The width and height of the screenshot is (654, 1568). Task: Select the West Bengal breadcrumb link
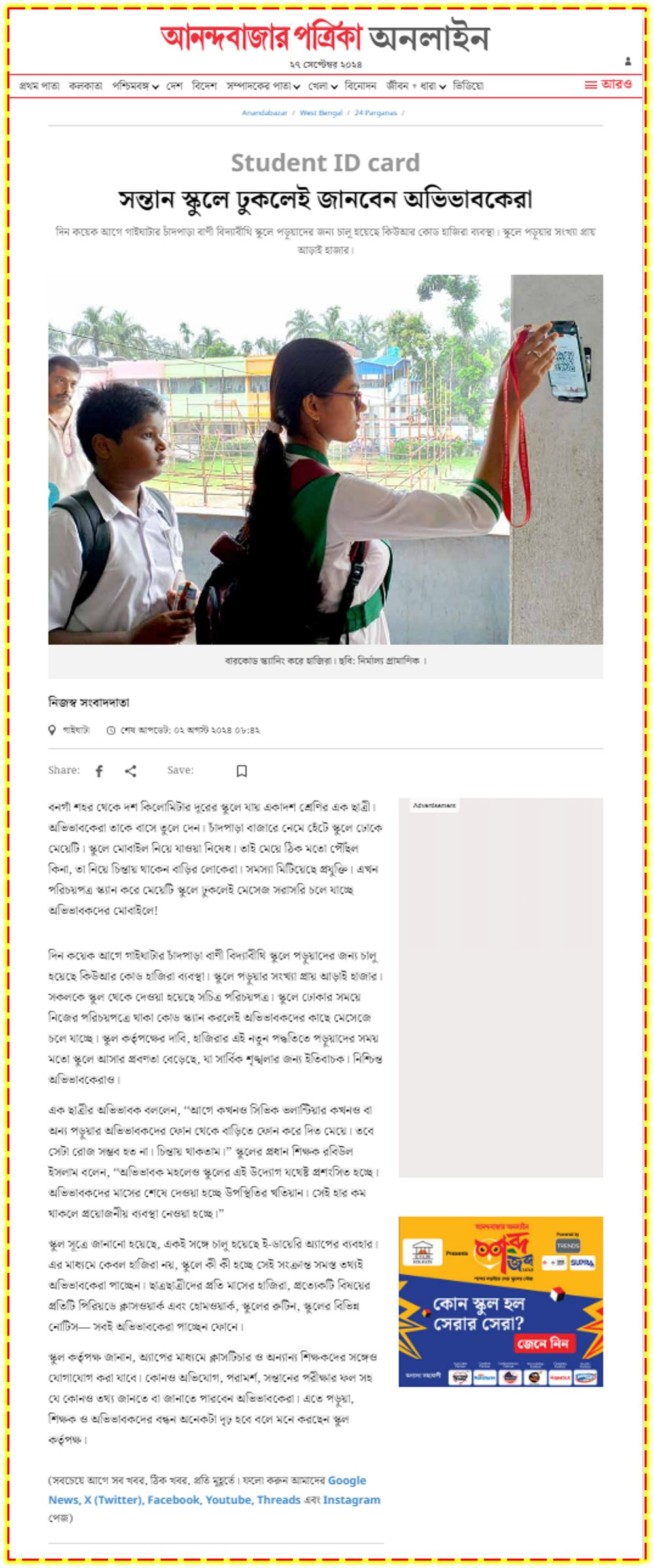(321, 113)
